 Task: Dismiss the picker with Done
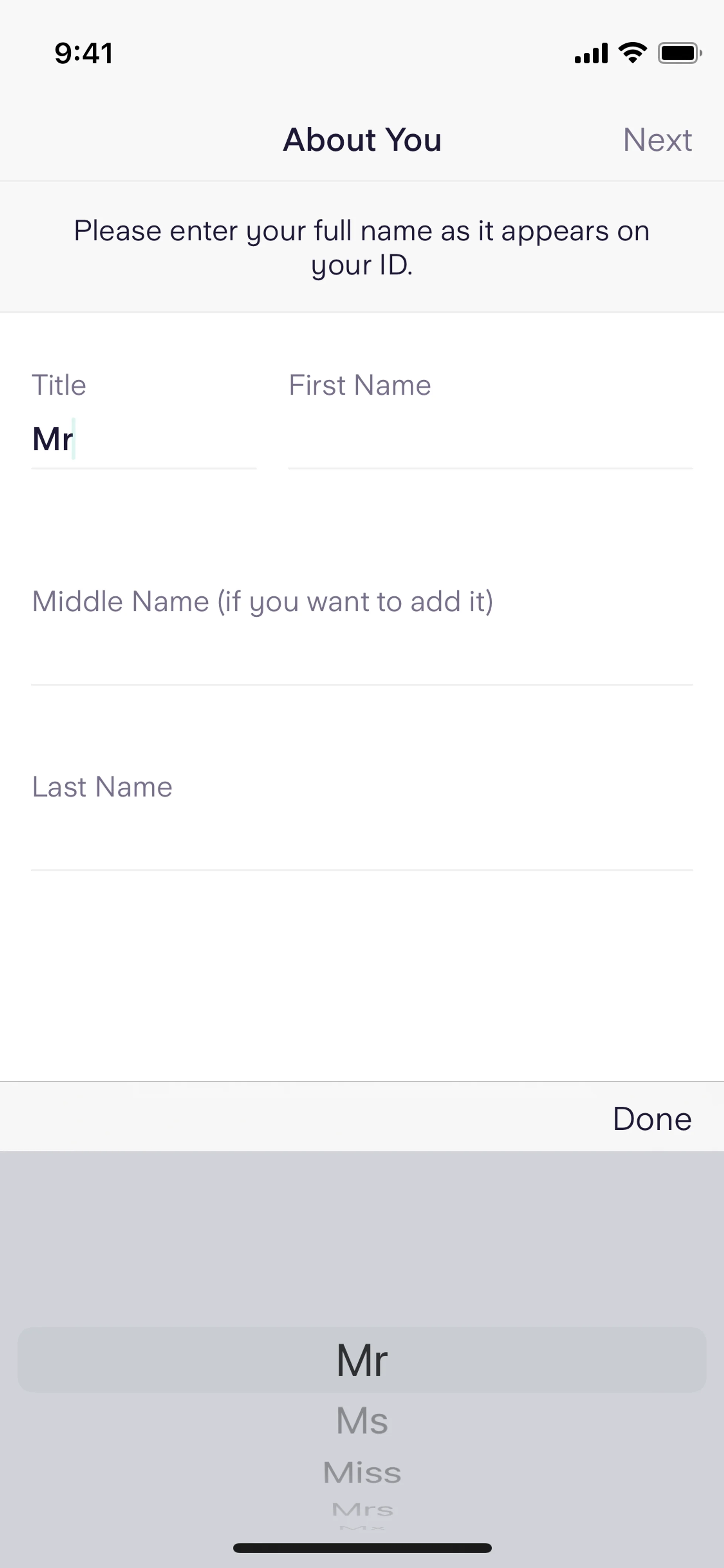coord(652,1119)
